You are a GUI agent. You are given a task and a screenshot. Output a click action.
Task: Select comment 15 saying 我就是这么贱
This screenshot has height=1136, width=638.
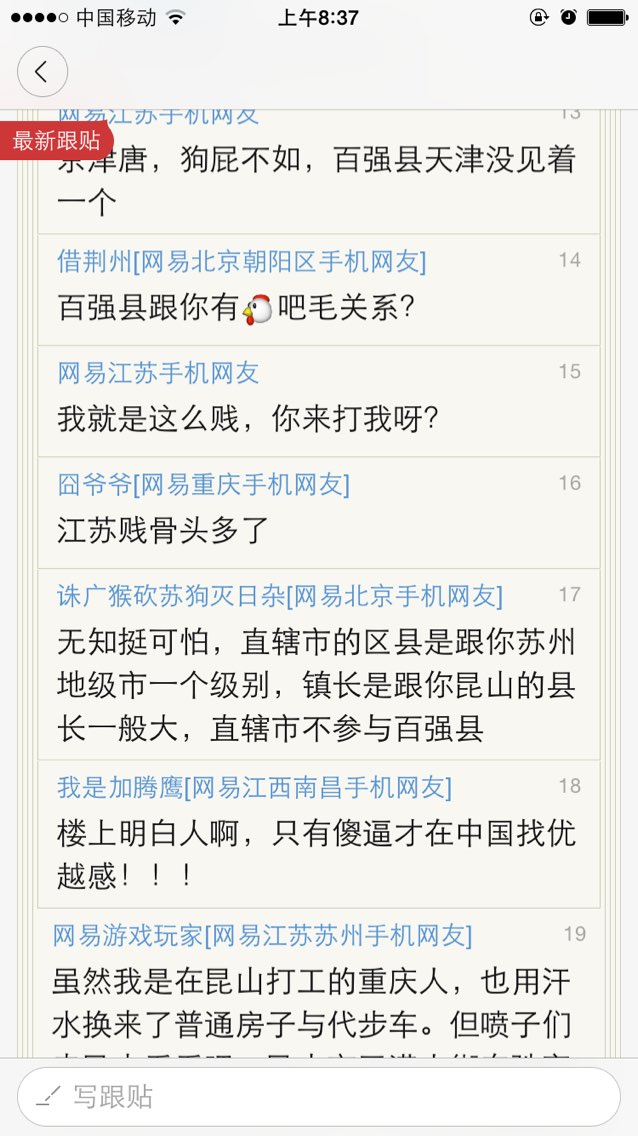pos(319,401)
